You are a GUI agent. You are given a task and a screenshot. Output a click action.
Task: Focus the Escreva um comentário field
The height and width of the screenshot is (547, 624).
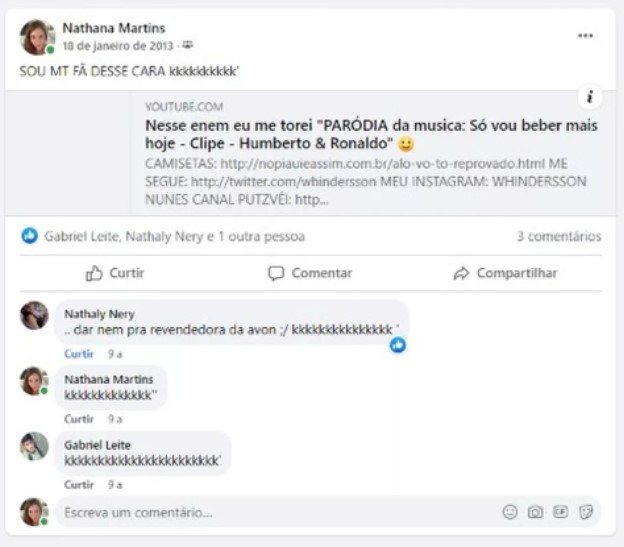click(270, 512)
